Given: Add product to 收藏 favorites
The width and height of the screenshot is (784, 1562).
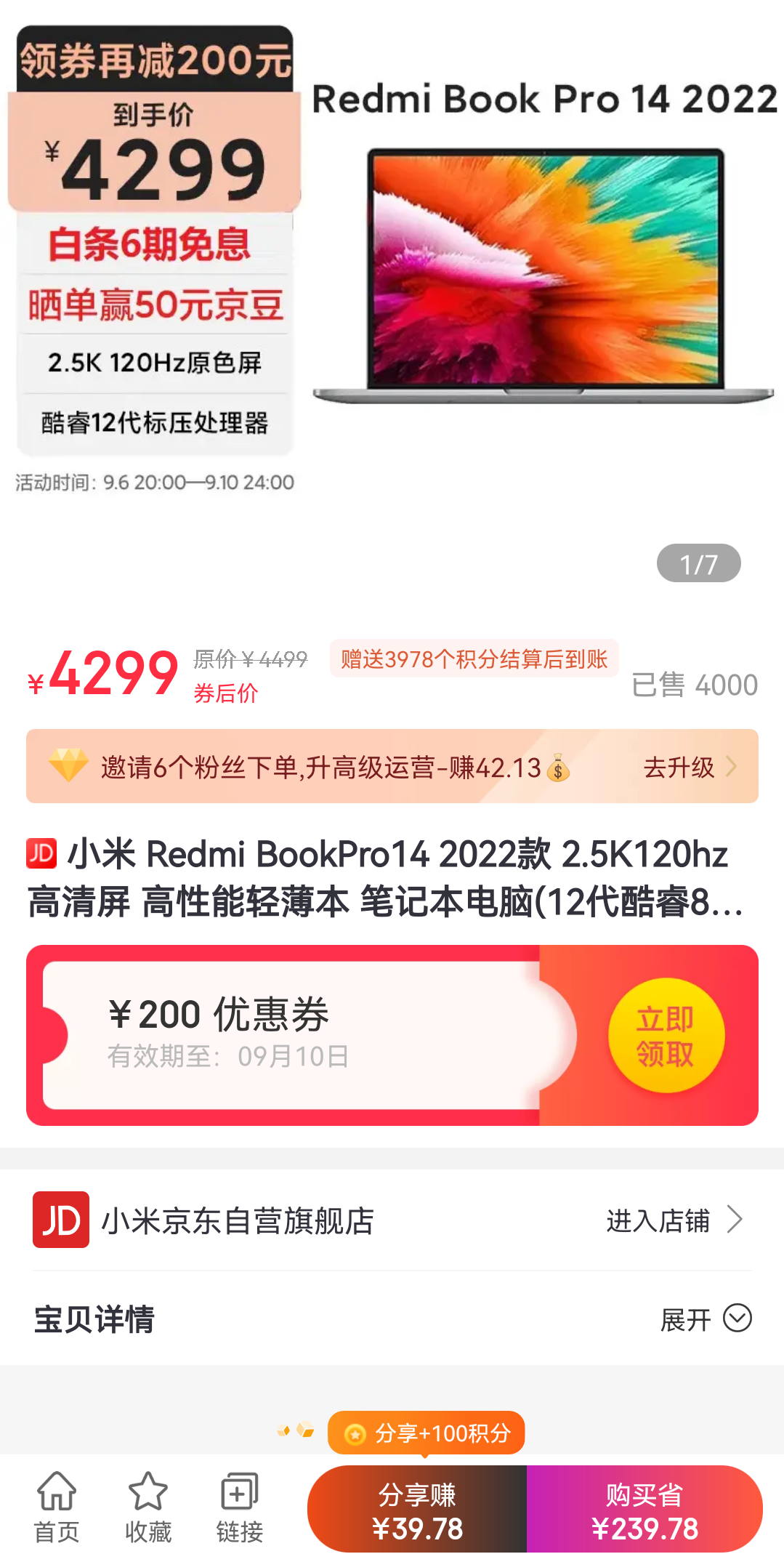Looking at the screenshot, I should tap(147, 1507).
